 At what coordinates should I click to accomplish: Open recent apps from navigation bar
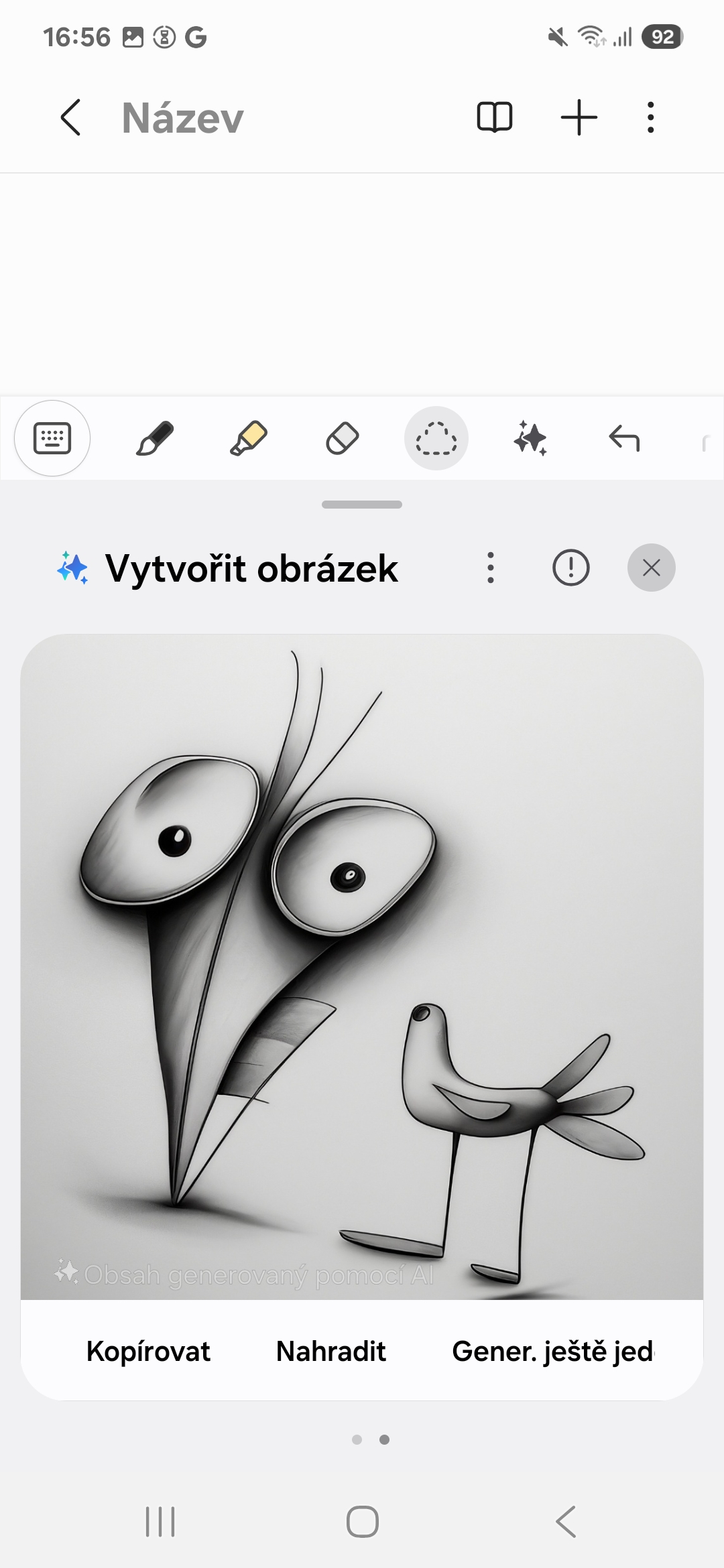[160, 1521]
